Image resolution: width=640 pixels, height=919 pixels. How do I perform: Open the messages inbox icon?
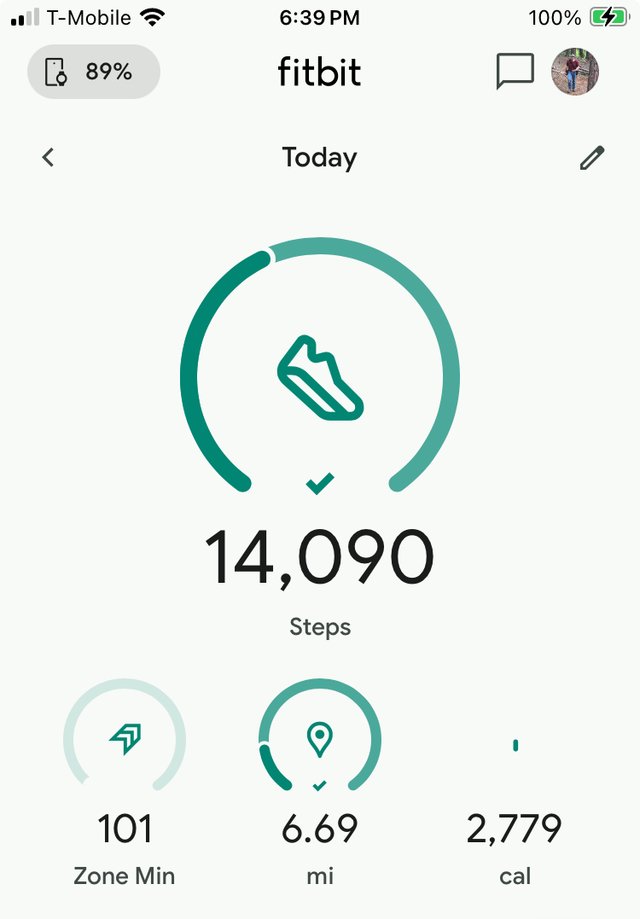click(515, 72)
